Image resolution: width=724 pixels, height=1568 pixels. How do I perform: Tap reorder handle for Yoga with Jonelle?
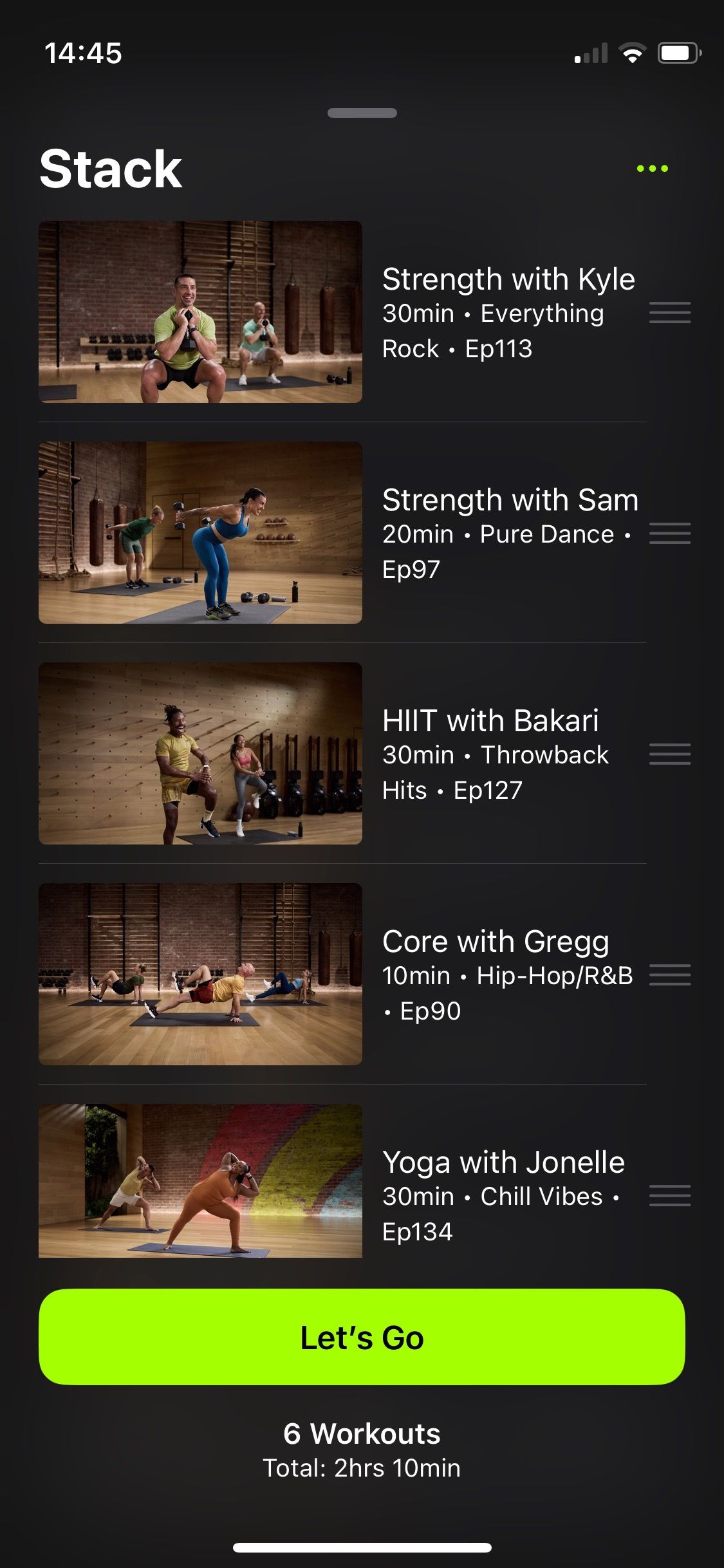(669, 1195)
